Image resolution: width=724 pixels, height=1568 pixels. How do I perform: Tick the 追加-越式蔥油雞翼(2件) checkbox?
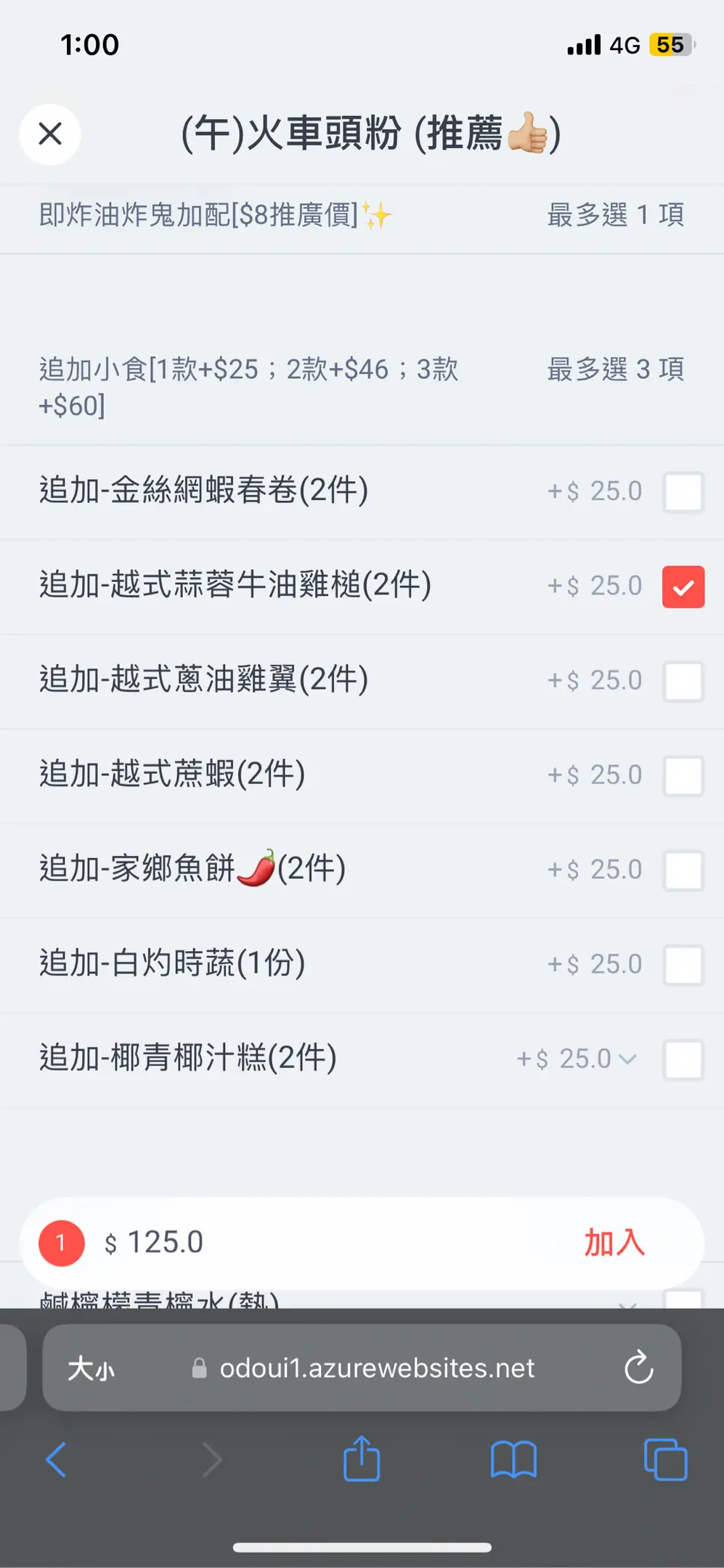click(x=683, y=682)
